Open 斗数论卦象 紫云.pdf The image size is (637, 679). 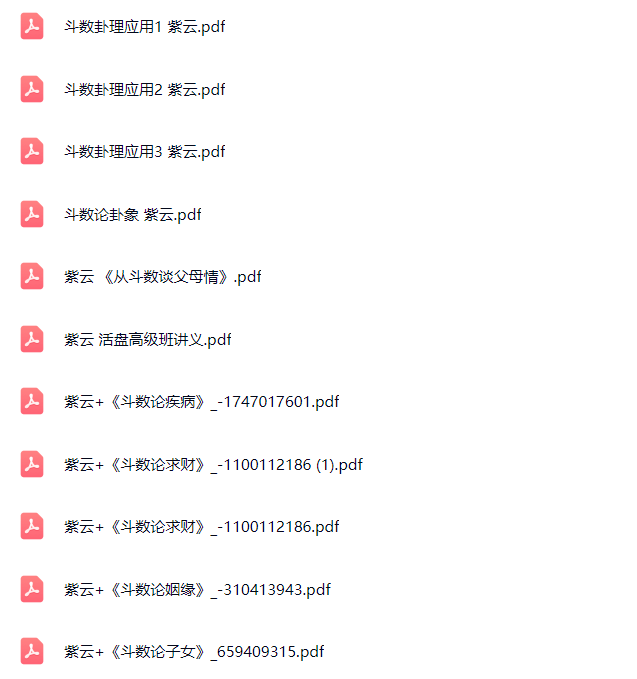133,214
